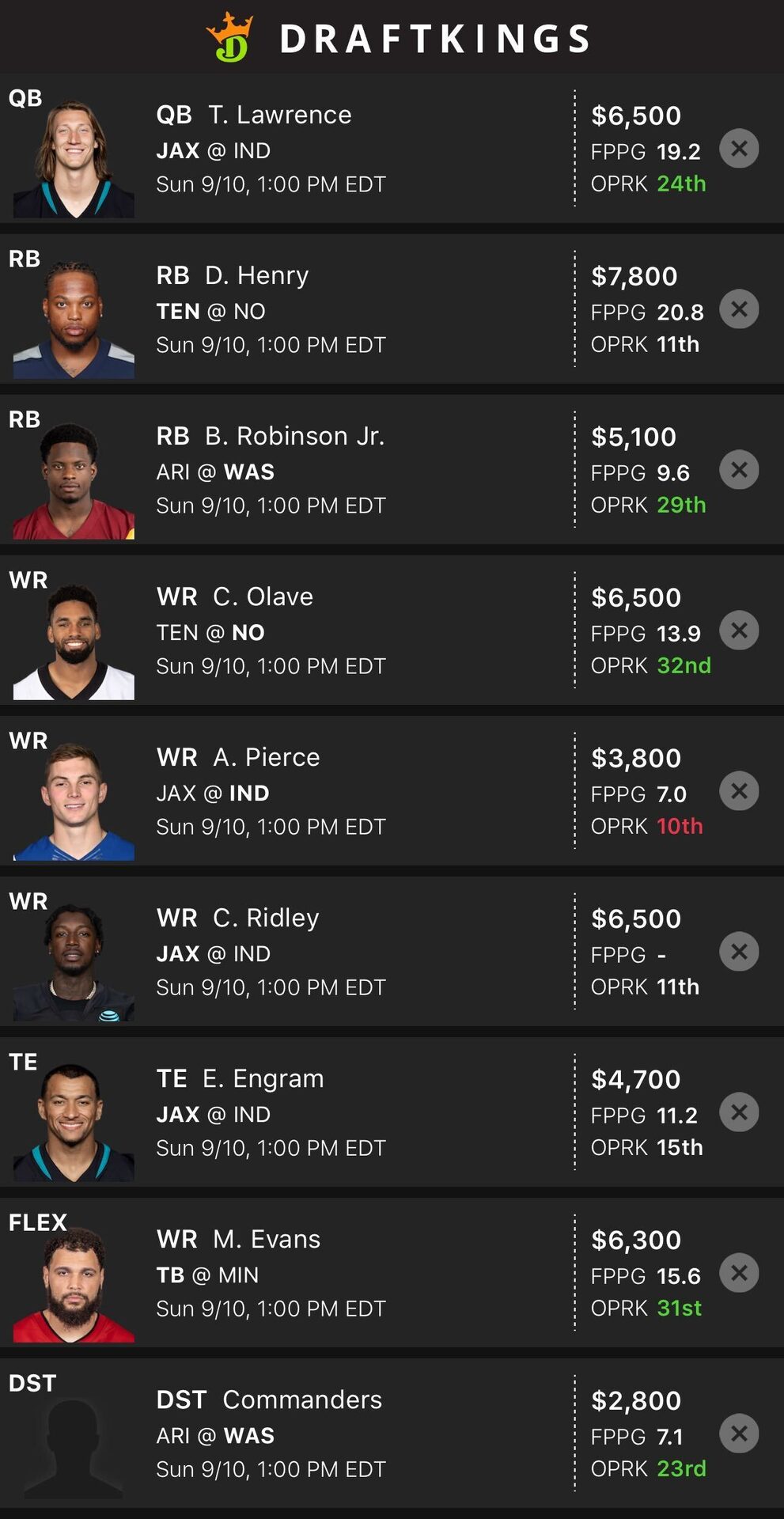
Task: Remove B. Robinson Jr. from the lineup
Action: tap(739, 470)
